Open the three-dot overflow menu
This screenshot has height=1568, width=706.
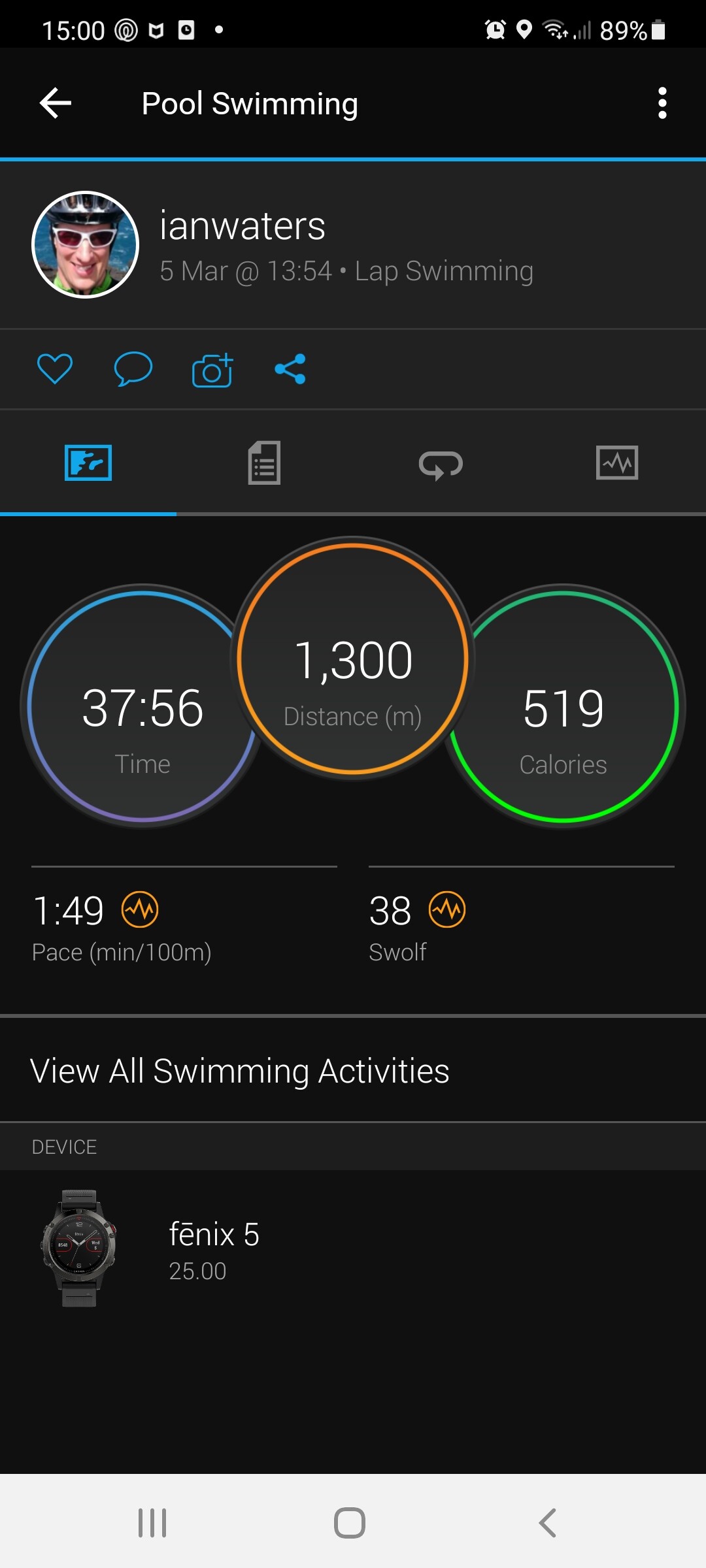click(662, 103)
